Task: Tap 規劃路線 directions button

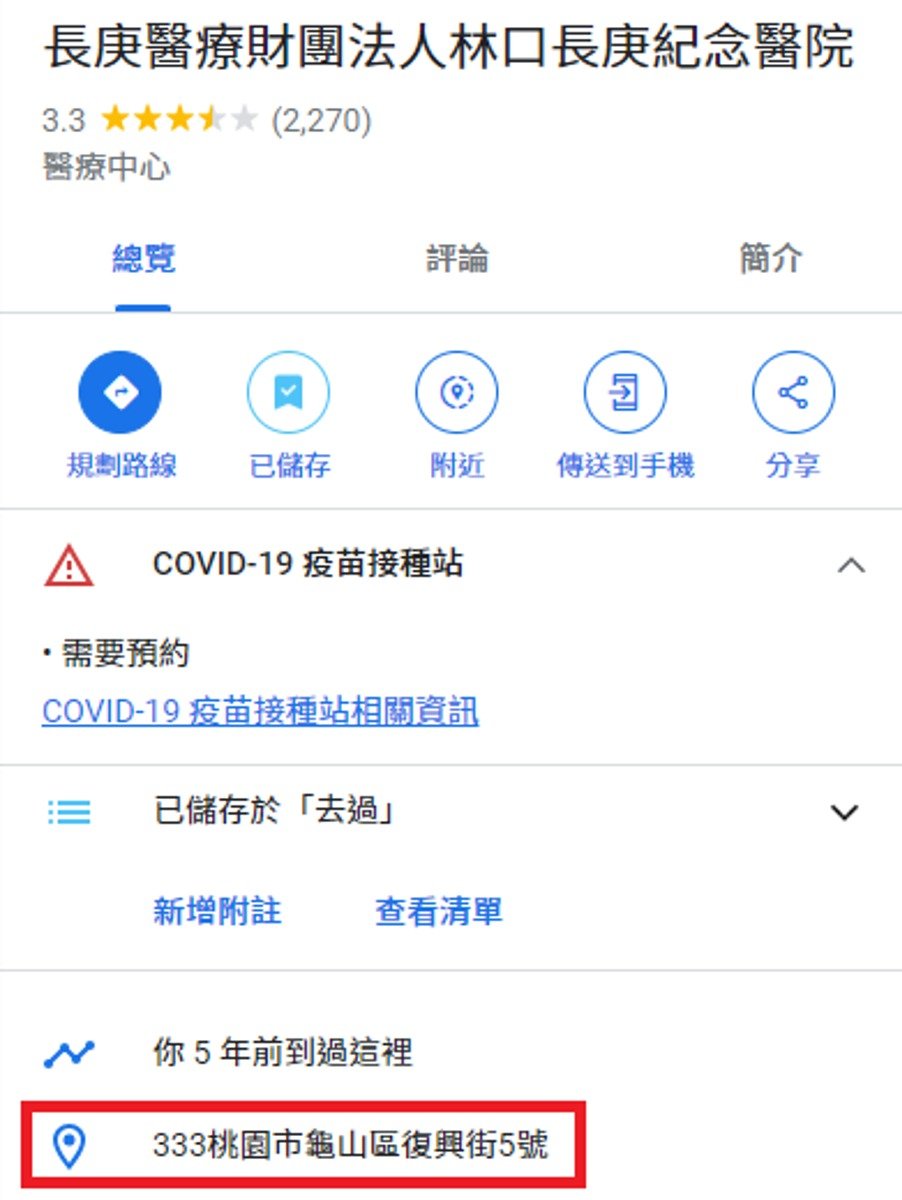Action: pyautogui.click(x=120, y=392)
